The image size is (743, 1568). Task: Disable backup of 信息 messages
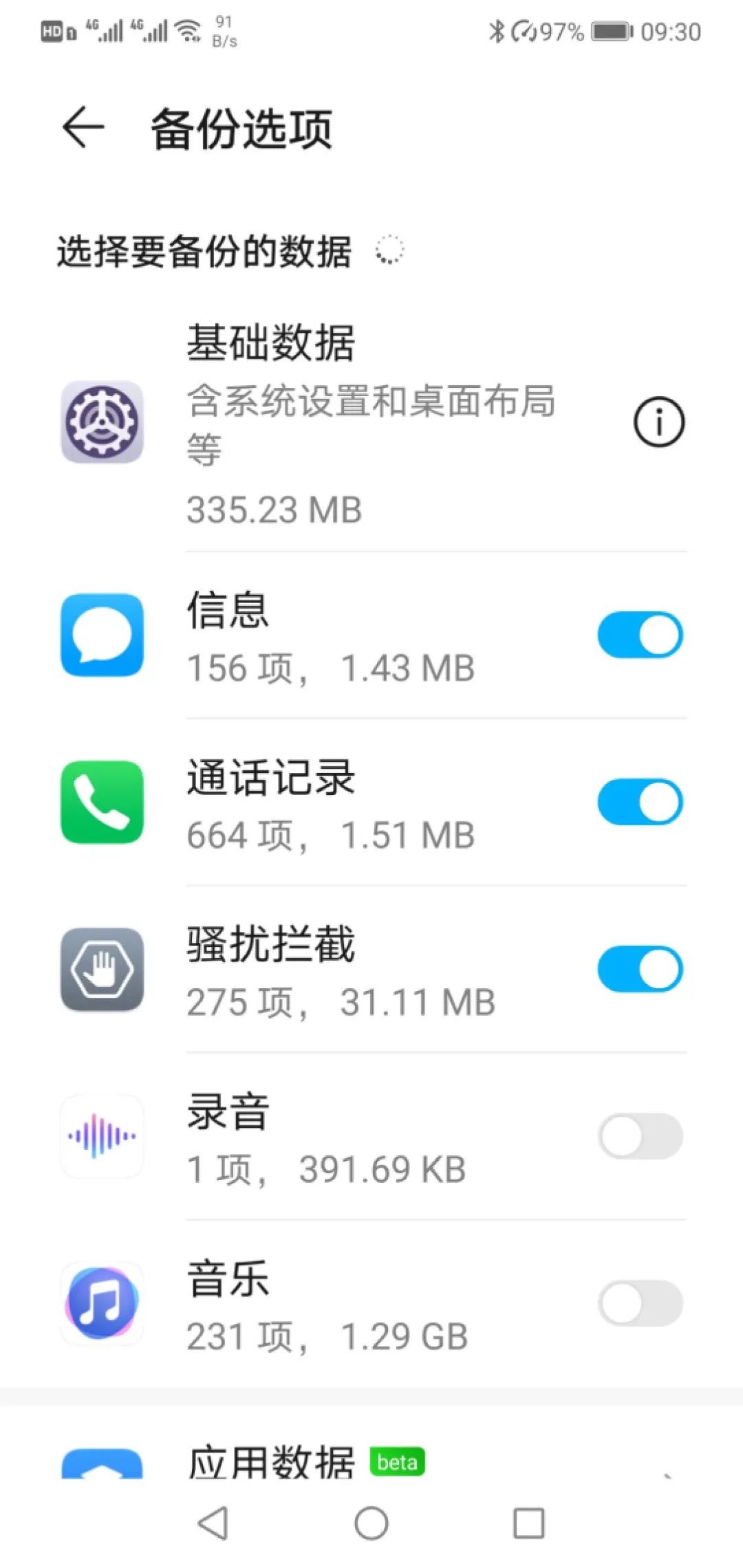point(640,634)
